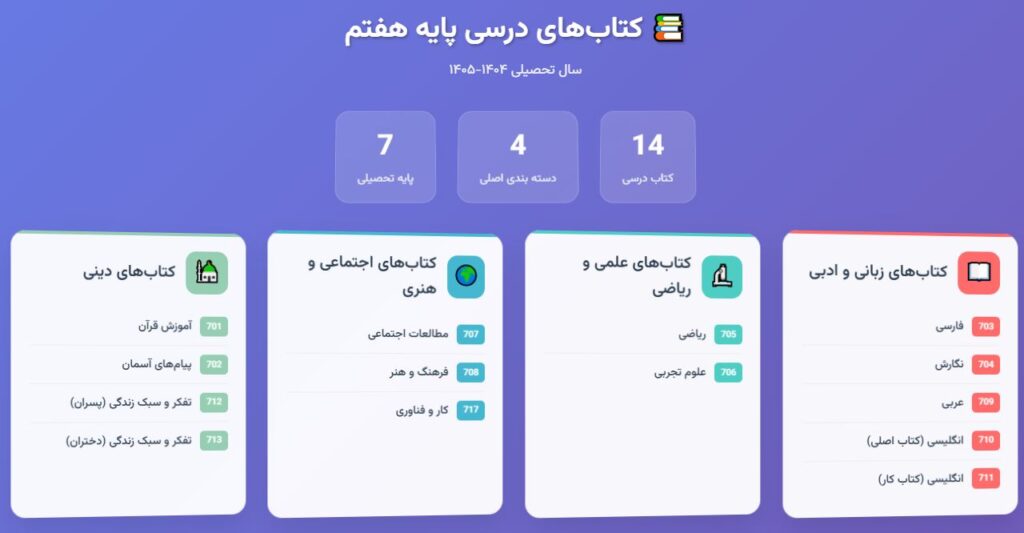Open the ریاضی book row
This screenshot has height=533, width=1024.
[x=692, y=335]
